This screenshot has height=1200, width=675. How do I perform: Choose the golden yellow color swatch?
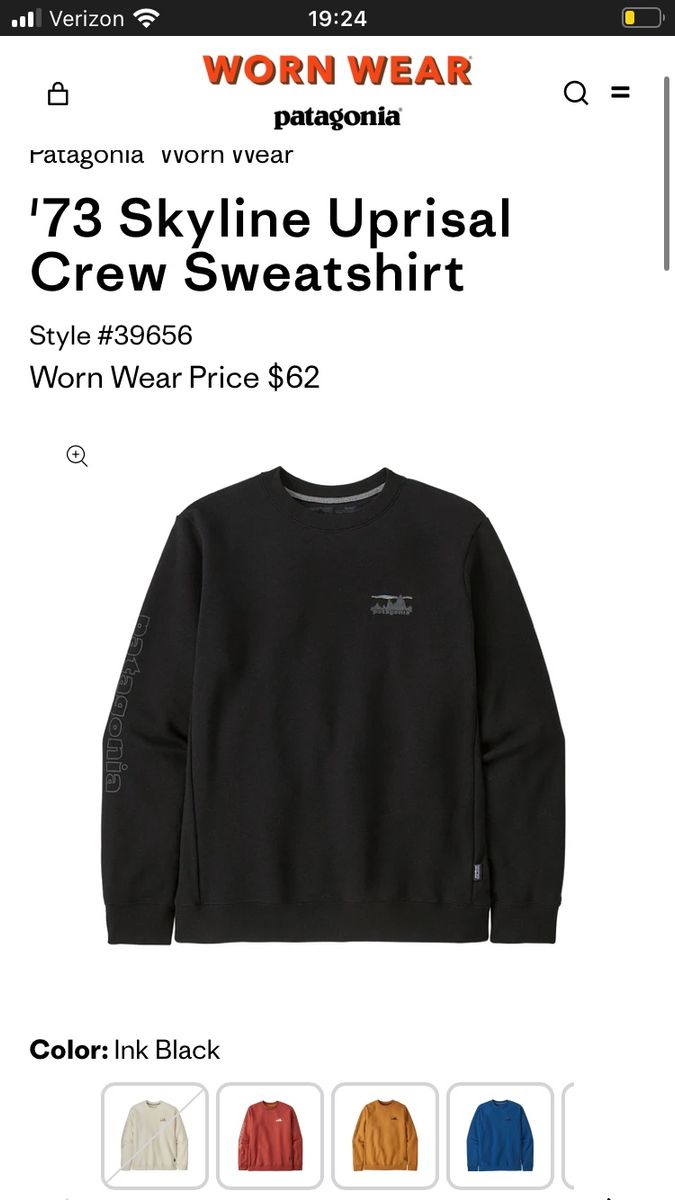pyautogui.click(x=385, y=1135)
